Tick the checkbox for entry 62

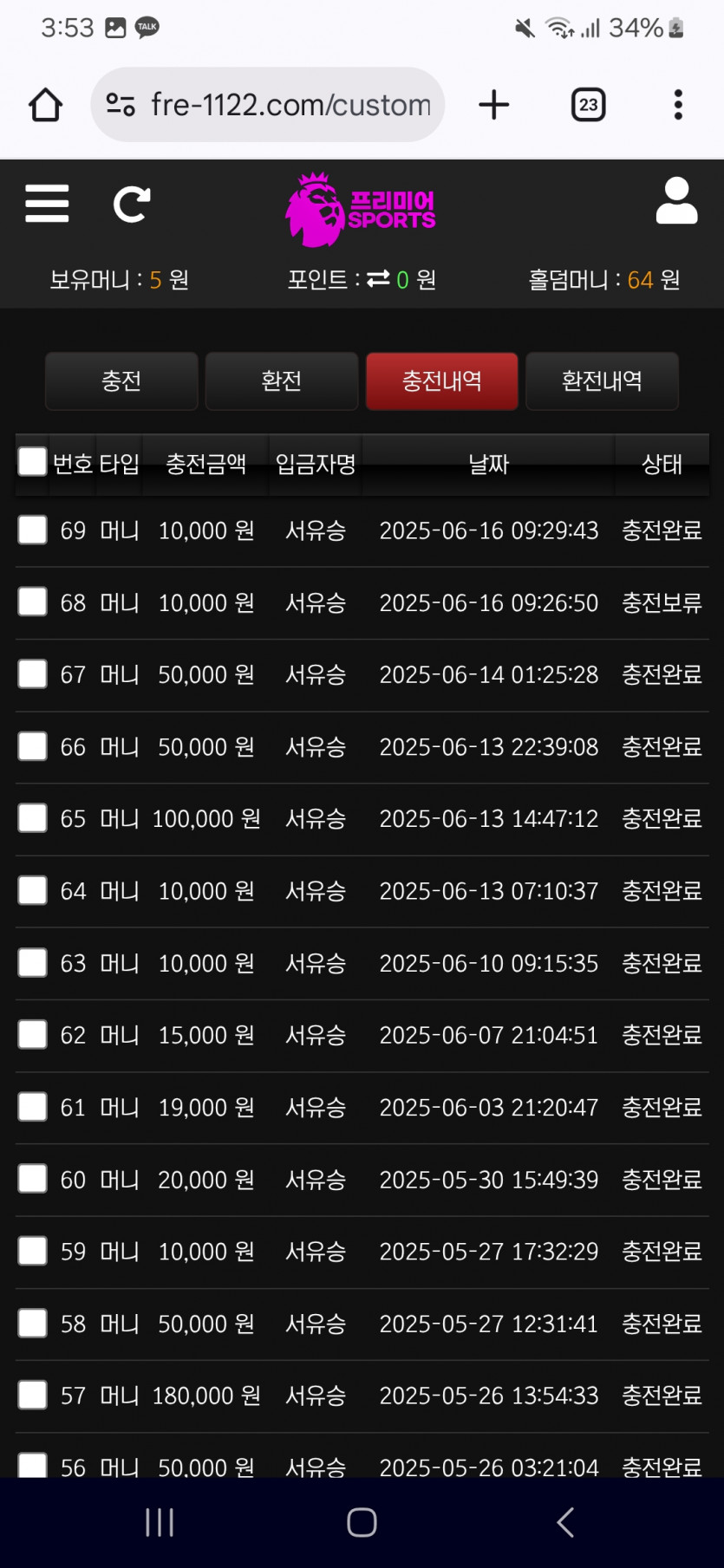tap(32, 1035)
